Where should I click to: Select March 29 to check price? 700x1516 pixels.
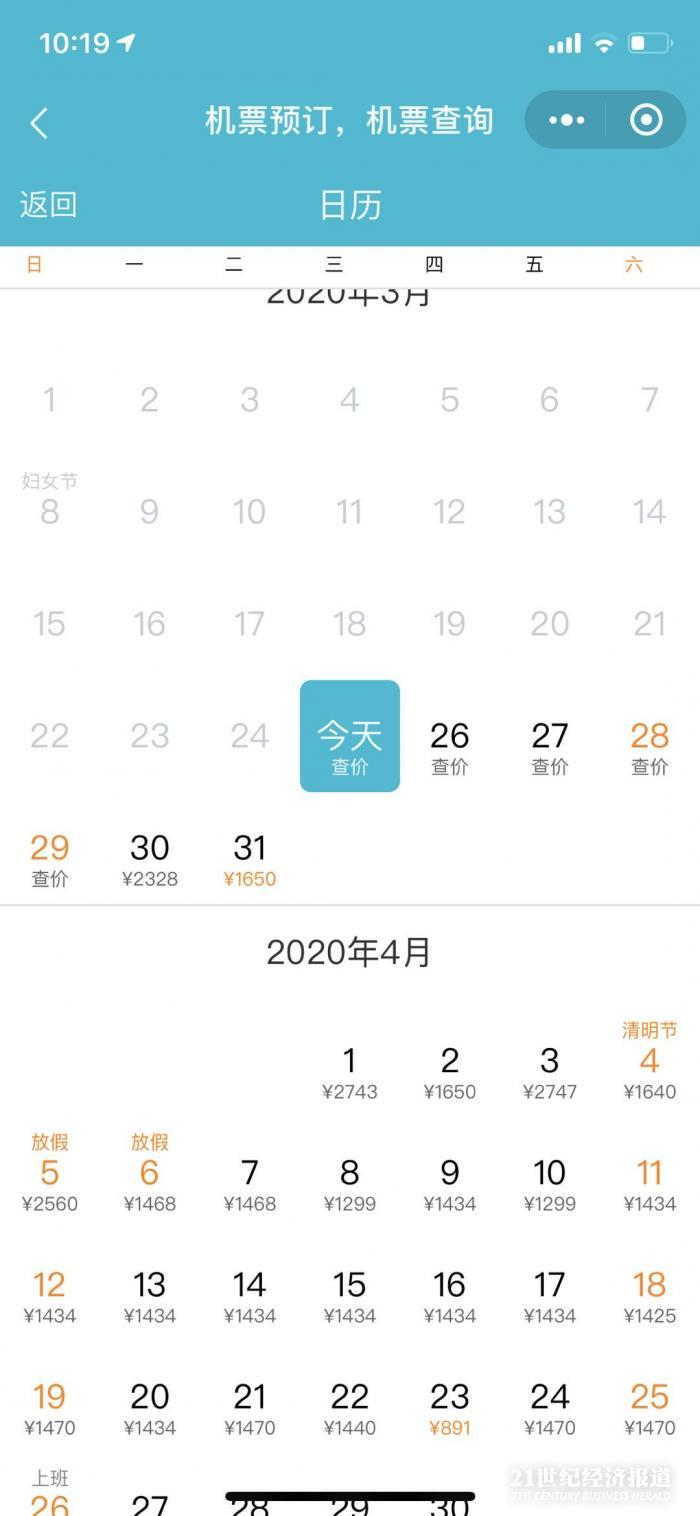(50, 859)
